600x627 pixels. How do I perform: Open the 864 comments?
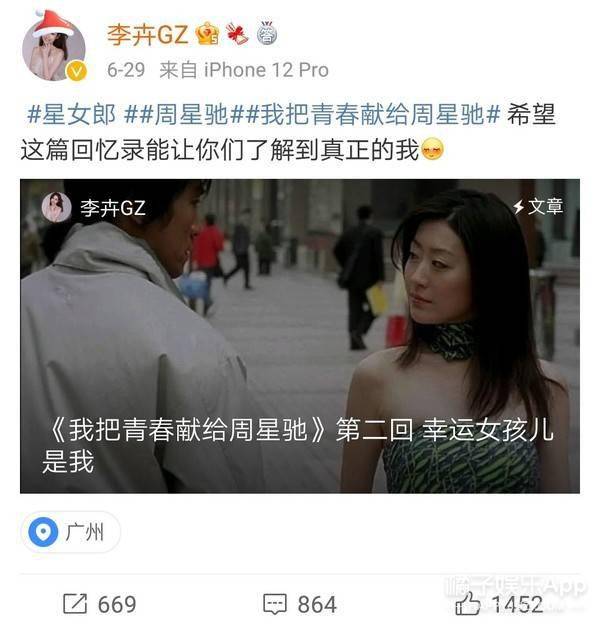click(x=300, y=604)
